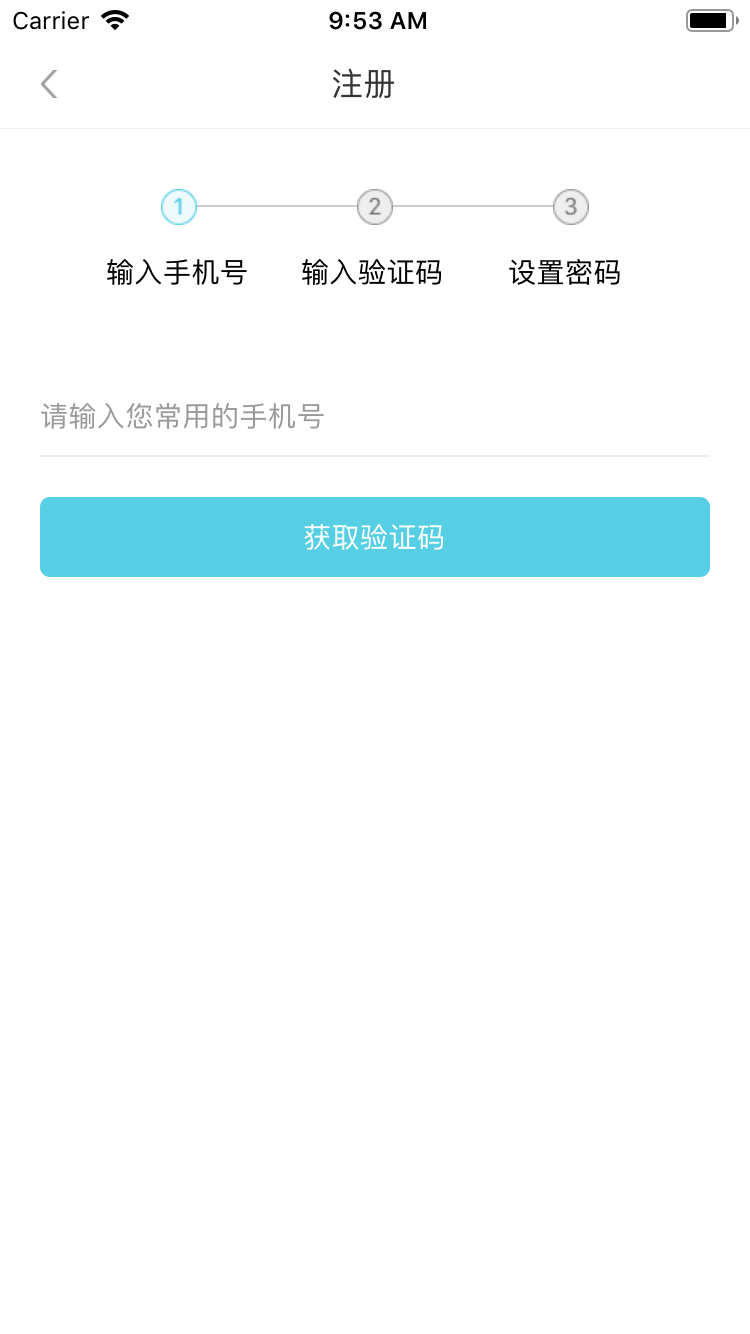Click the progress line between step 1 and 2
The width and height of the screenshot is (750, 1334).
(x=276, y=207)
